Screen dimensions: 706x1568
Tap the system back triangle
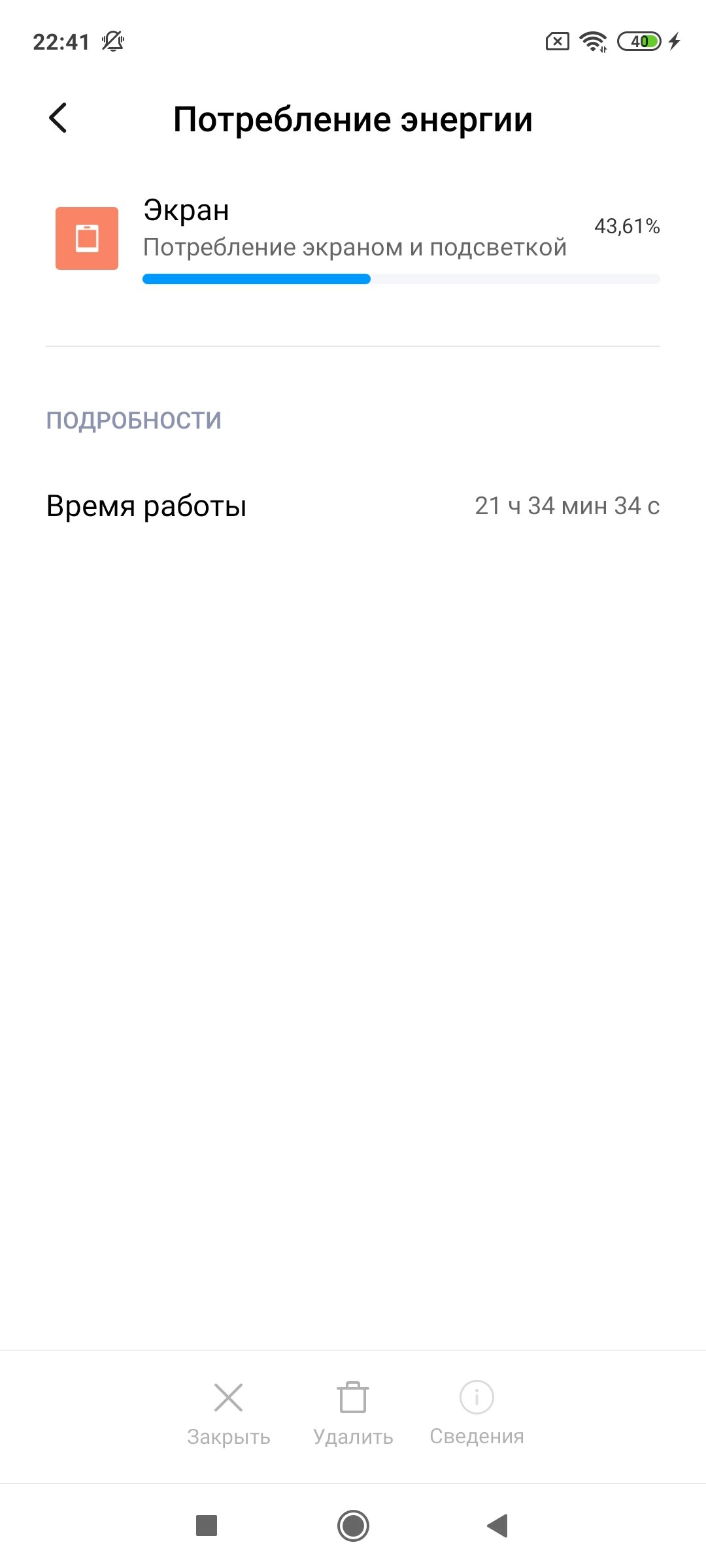[498, 1526]
